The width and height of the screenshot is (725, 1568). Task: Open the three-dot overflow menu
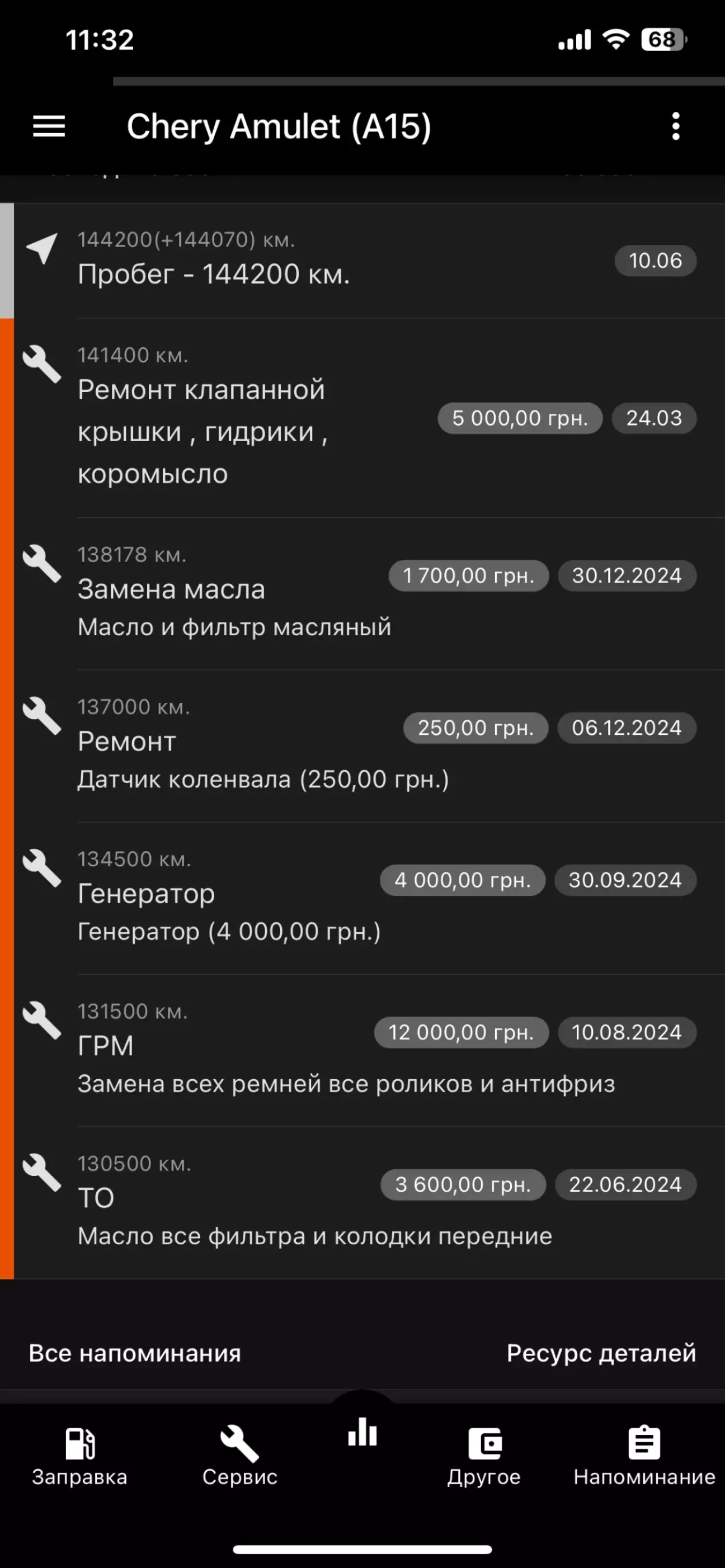point(675,126)
